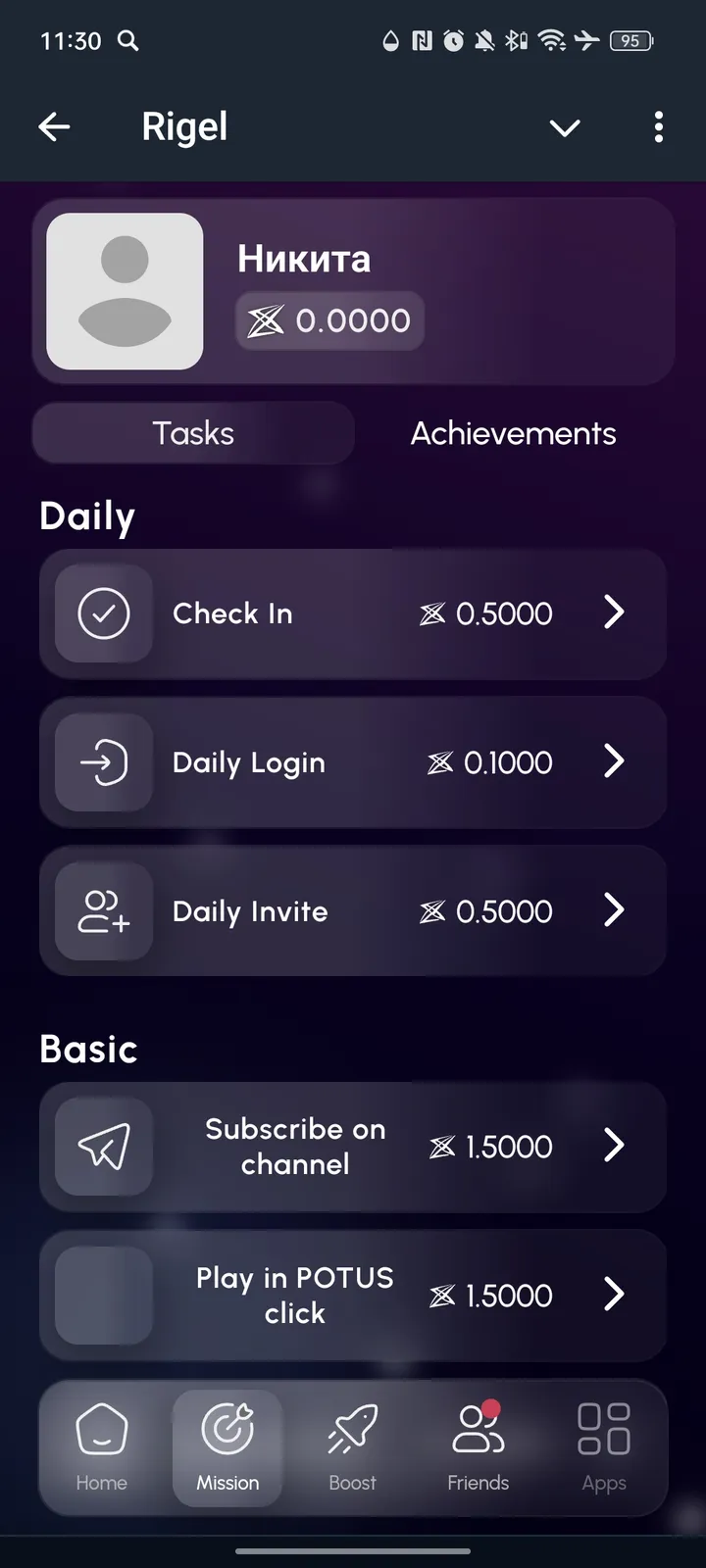Switch to the Achievements tab
The width and height of the screenshot is (706, 1568).
(513, 432)
